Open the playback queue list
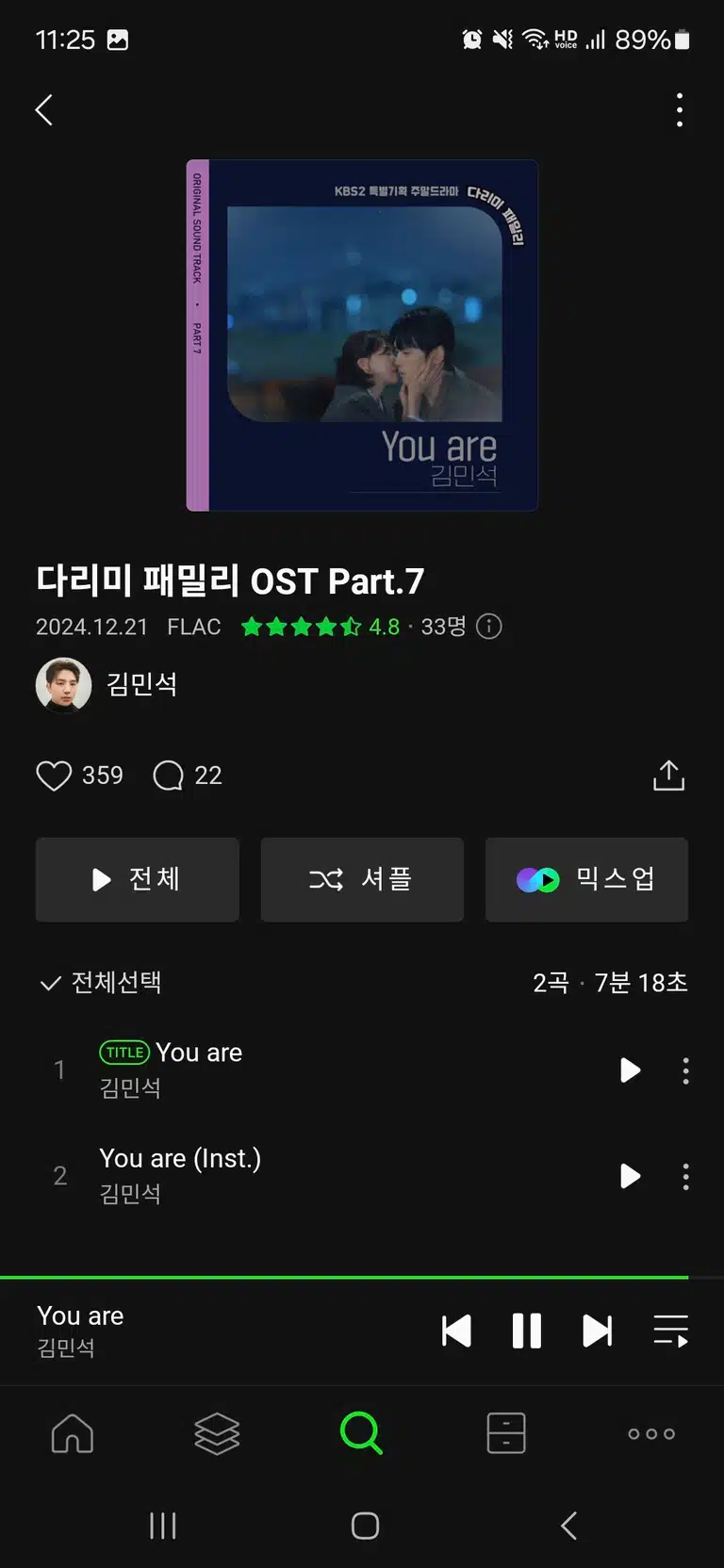The image size is (724, 1568). point(670,1331)
